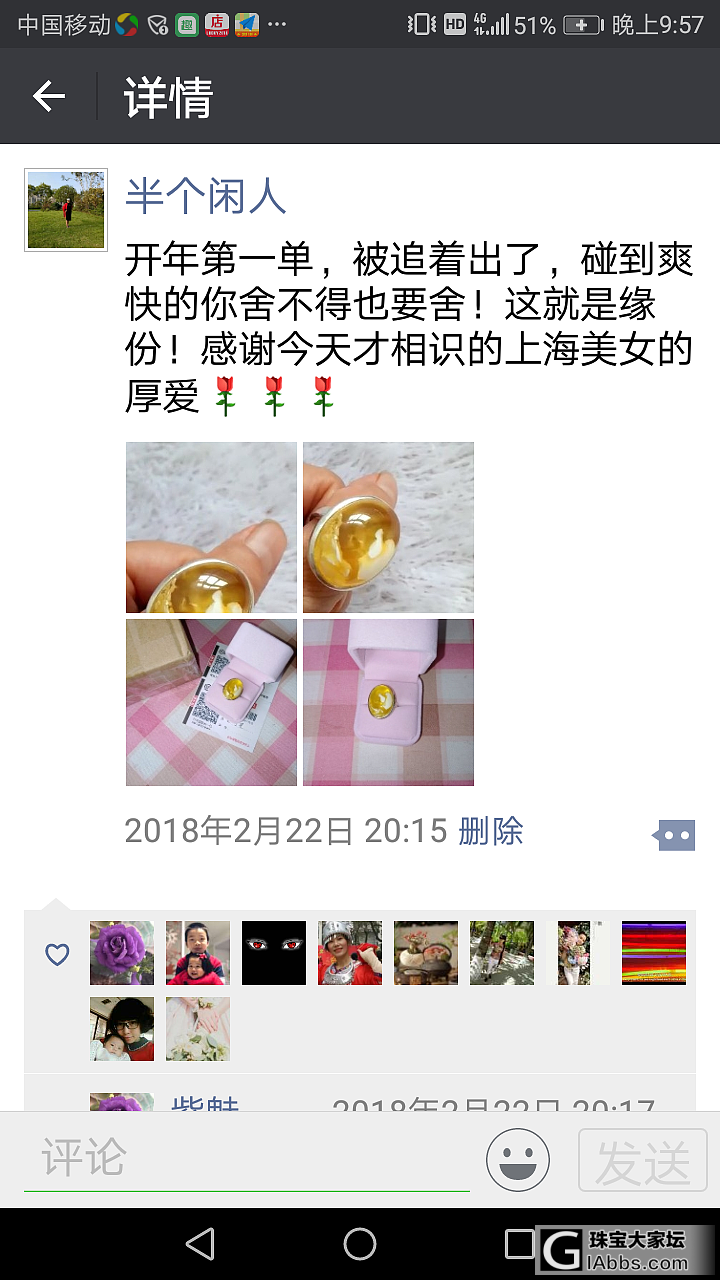
Task: Open the username 半个闲人 profile link
Action: click(205, 195)
